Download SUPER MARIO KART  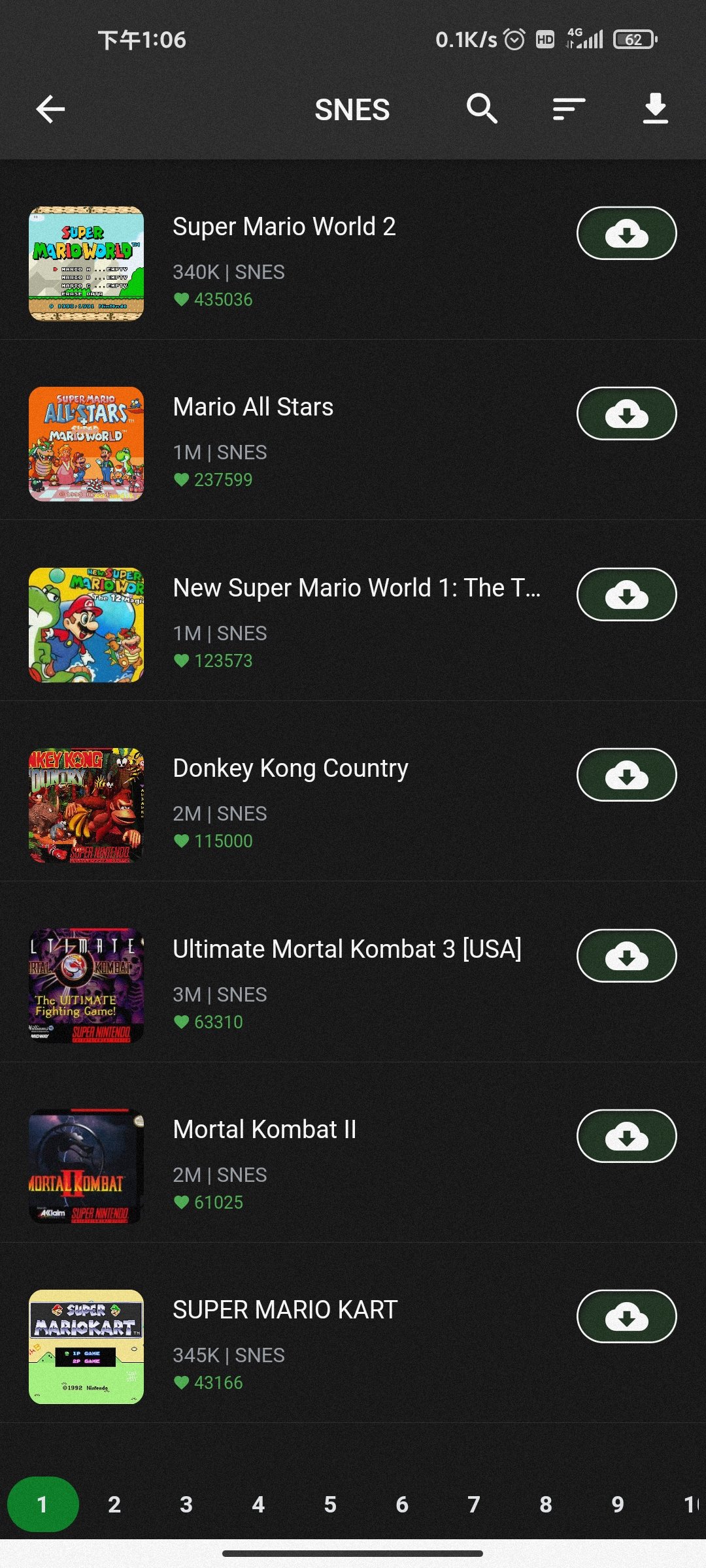tap(626, 1316)
